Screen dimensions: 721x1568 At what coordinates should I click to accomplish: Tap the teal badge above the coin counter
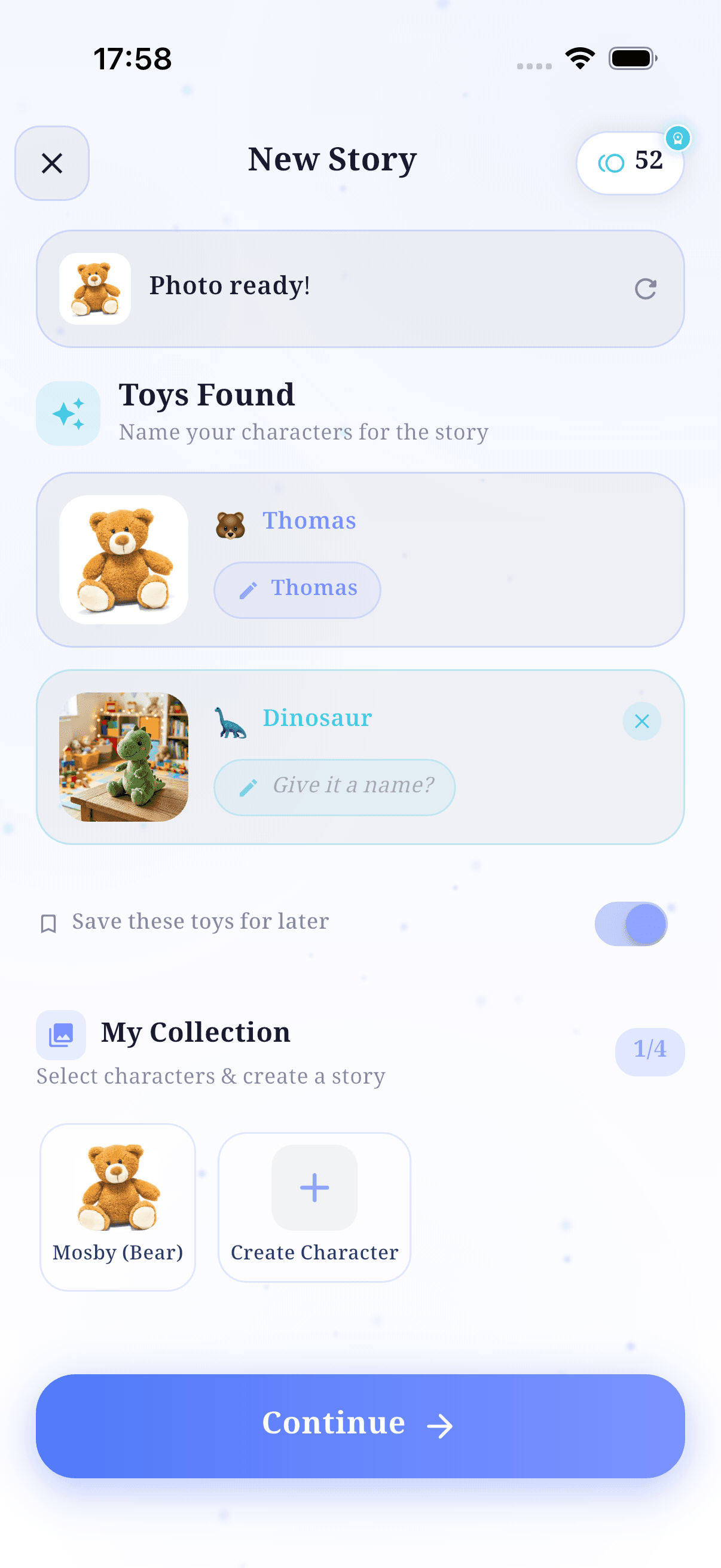(x=678, y=138)
